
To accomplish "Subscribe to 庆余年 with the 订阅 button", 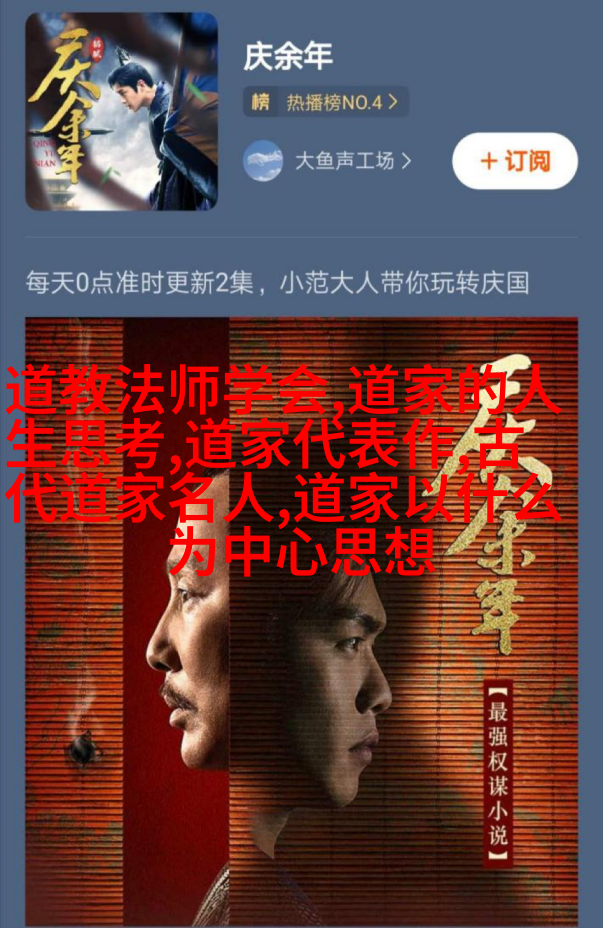I will [x=515, y=161].
